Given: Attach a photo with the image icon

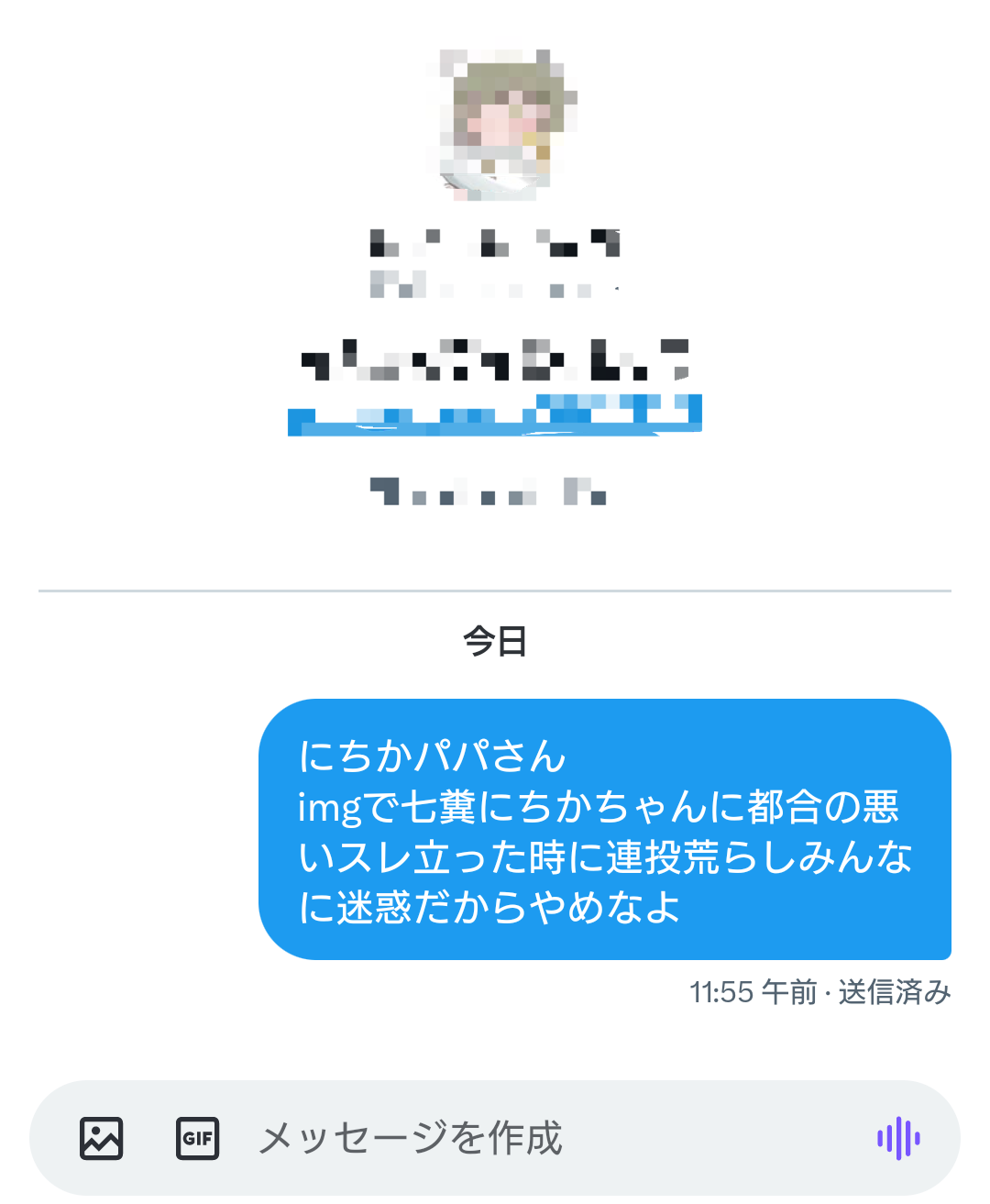Looking at the screenshot, I should pos(101,1138).
